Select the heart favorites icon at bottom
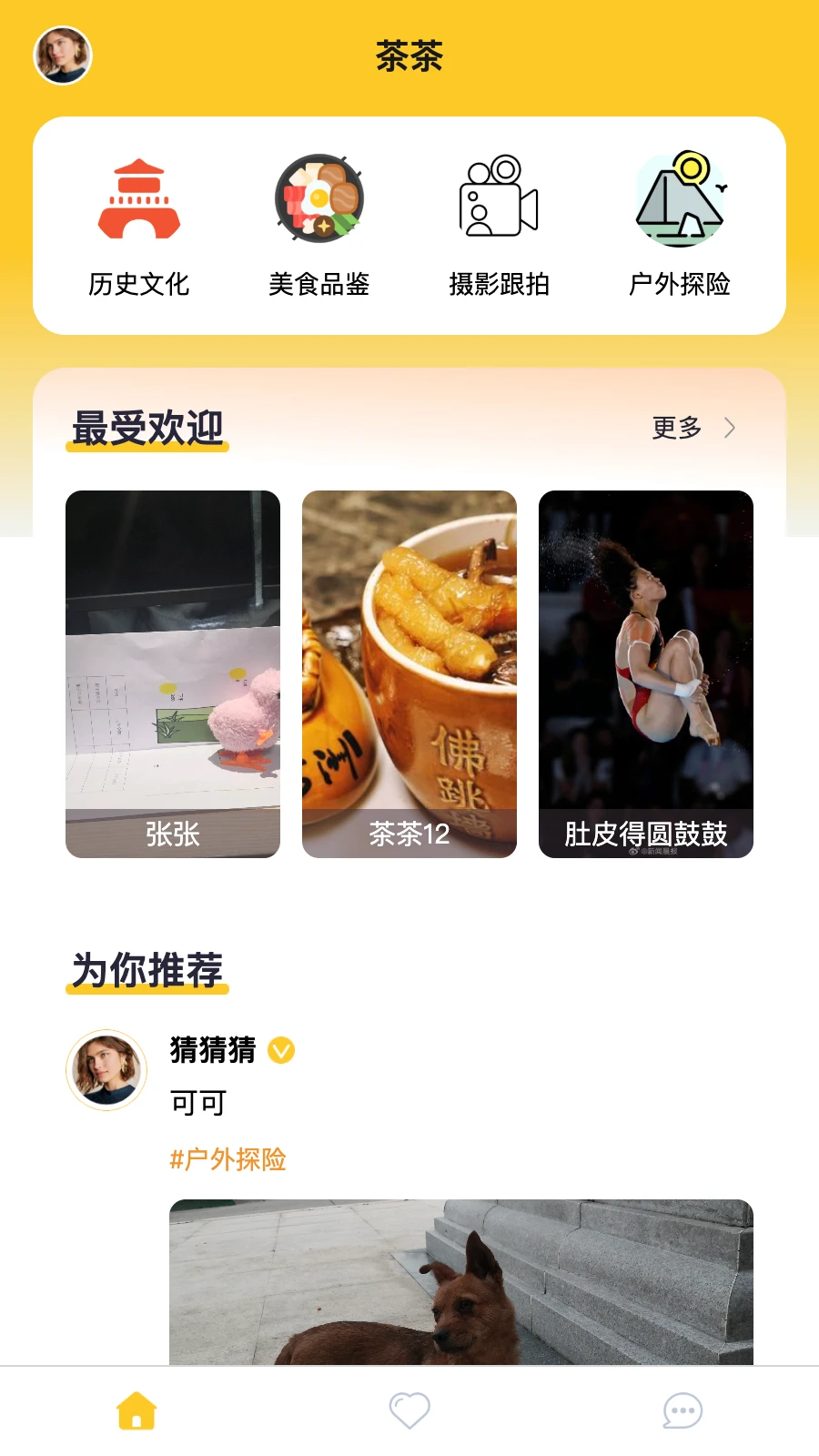The width and height of the screenshot is (819, 1456). point(409,1409)
